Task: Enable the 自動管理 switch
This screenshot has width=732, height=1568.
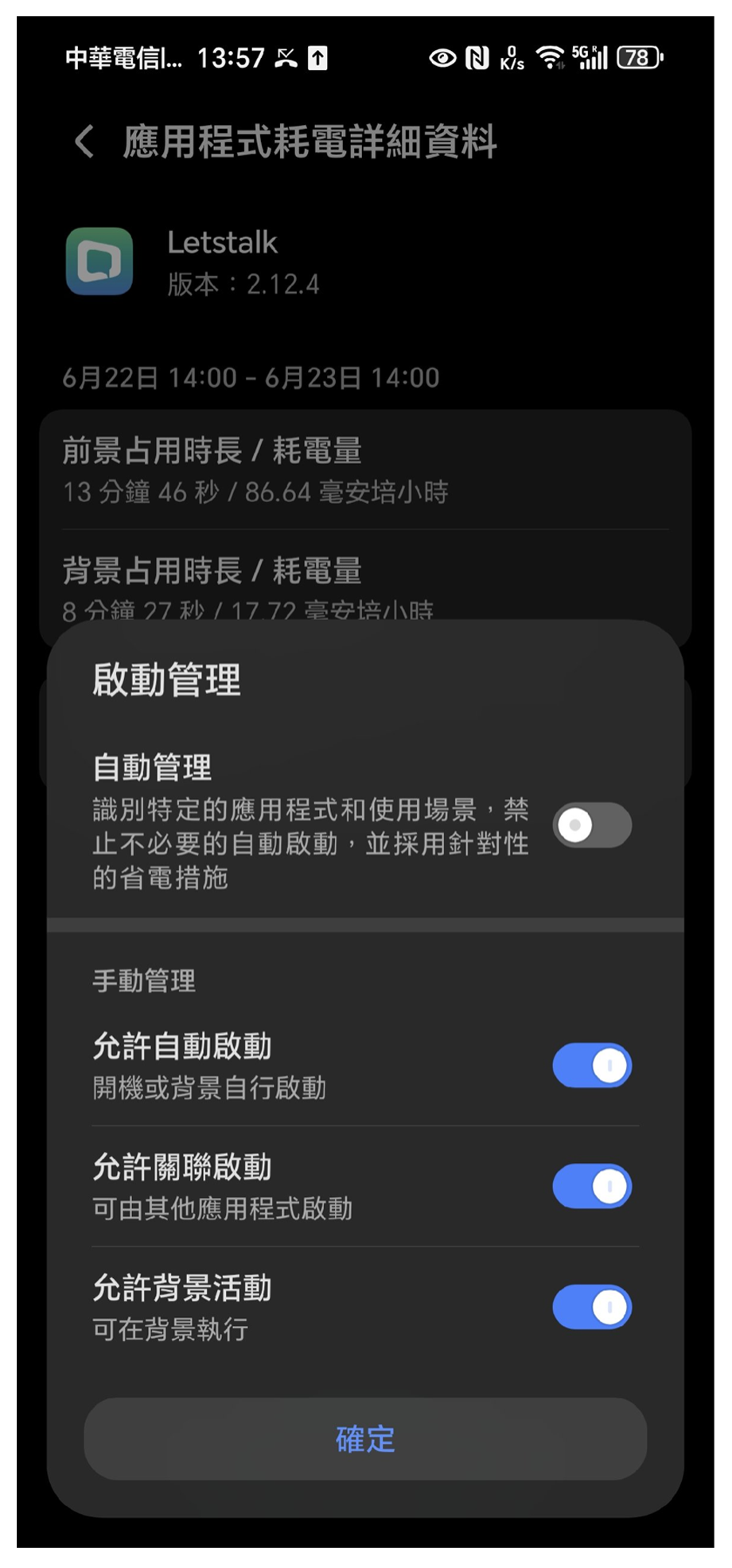Action: (x=592, y=825)
